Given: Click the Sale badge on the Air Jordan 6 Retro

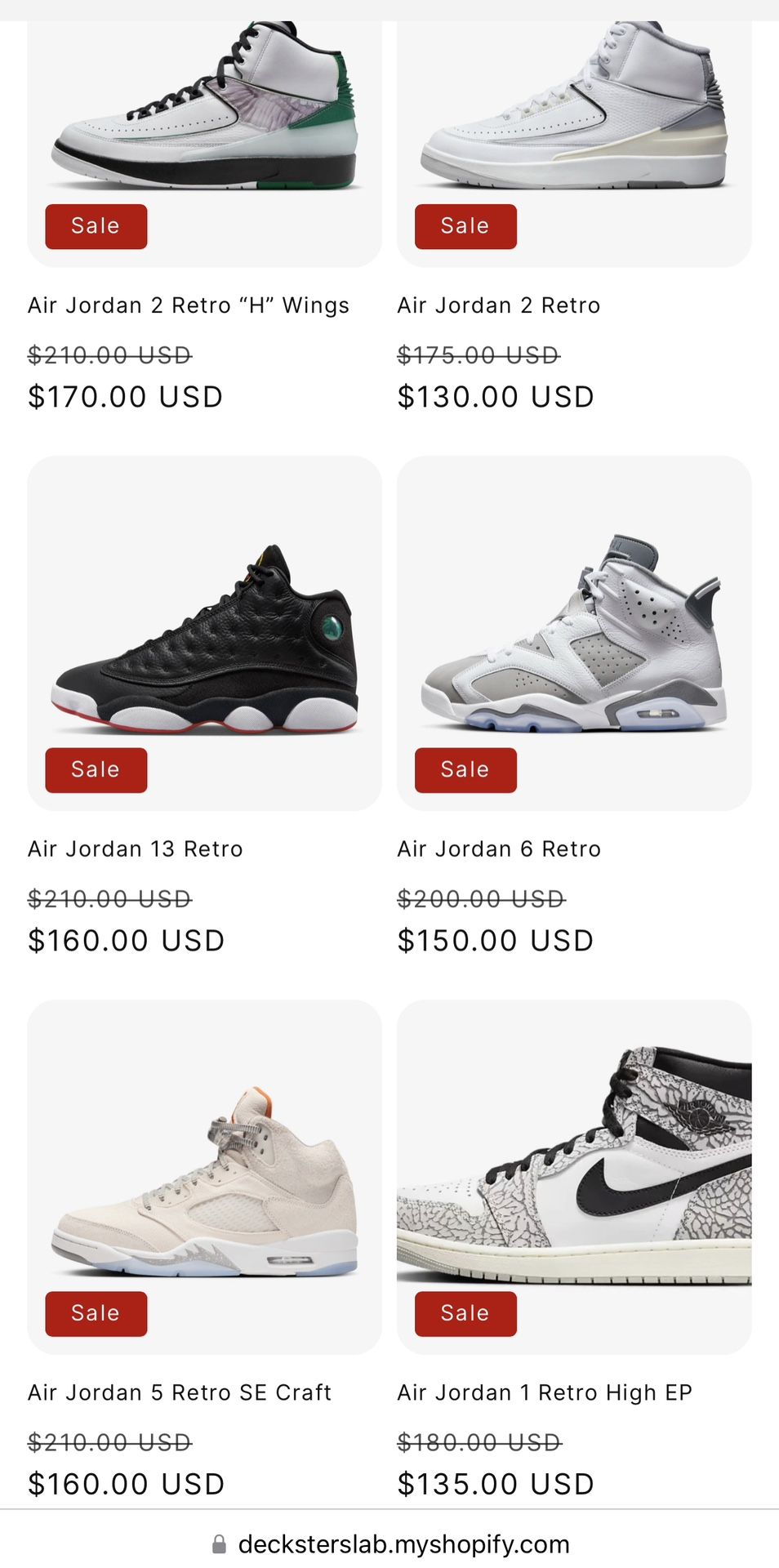Looking at the screenshot, I should 465,769.
